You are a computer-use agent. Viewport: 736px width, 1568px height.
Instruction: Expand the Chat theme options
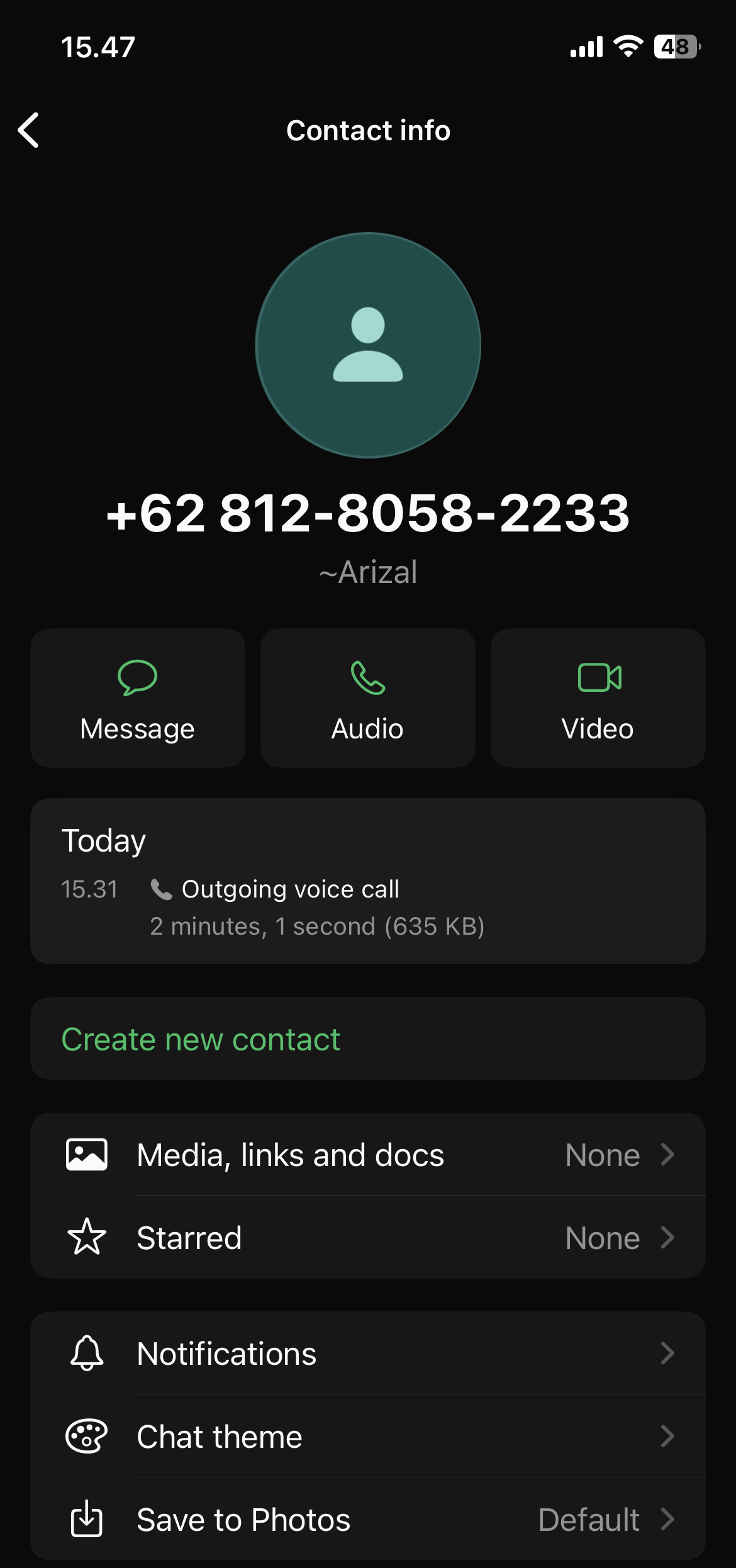point(667,1437)
